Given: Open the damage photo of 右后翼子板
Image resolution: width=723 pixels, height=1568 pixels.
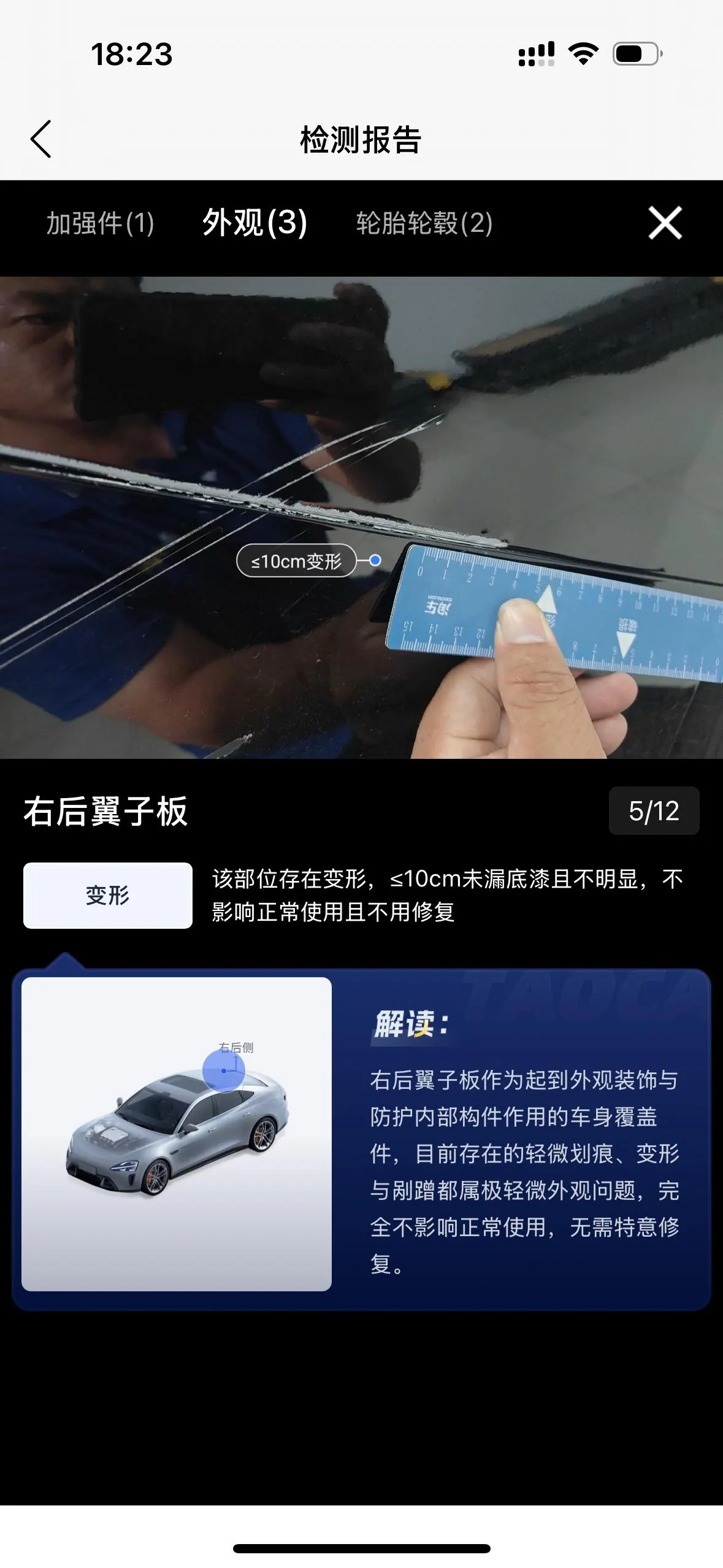Looking at the screenshot, I should 361,518.
